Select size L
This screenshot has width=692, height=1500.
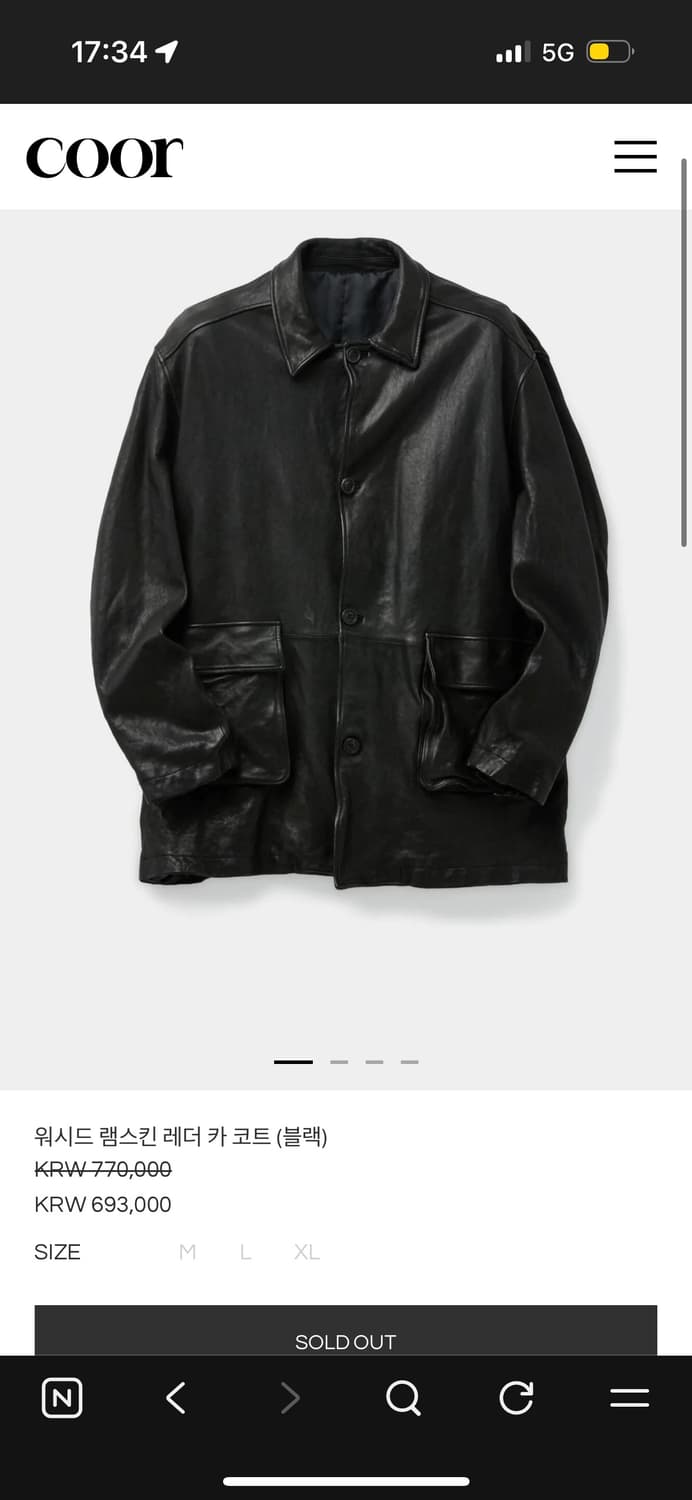pyautogui.click(x=245, y=1252)
